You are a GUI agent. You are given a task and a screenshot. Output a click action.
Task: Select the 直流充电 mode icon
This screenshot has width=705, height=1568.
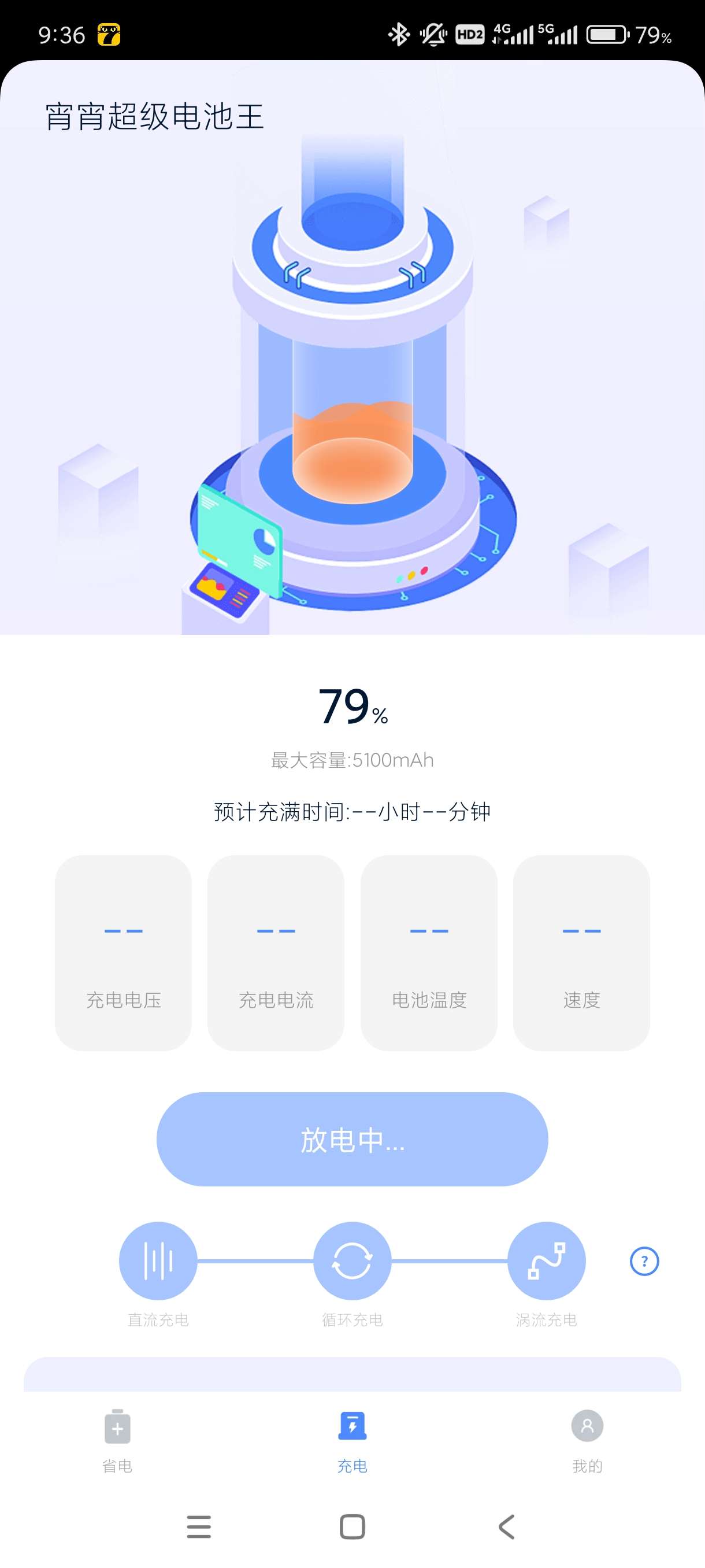point(158,1260)
